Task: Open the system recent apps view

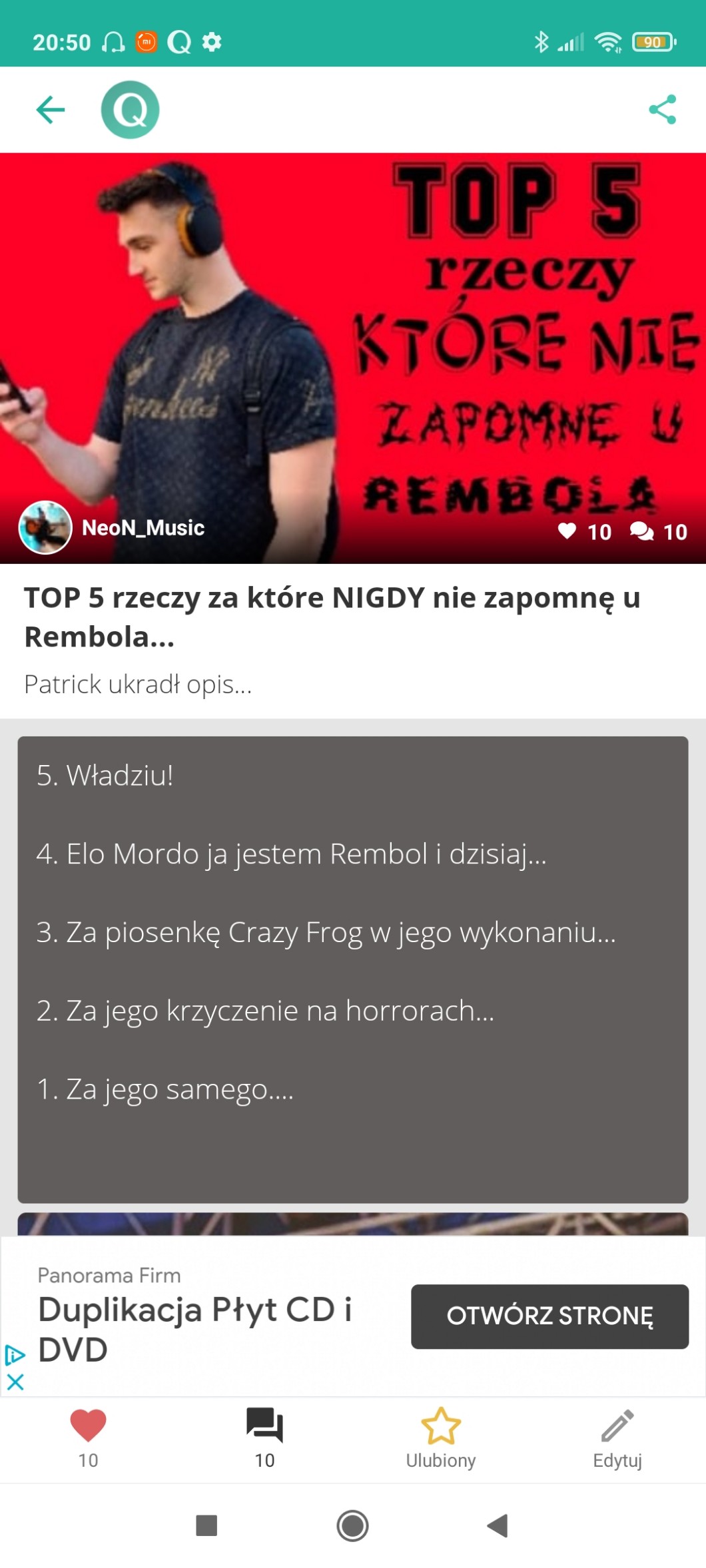Action: (x=206, y=1525)
